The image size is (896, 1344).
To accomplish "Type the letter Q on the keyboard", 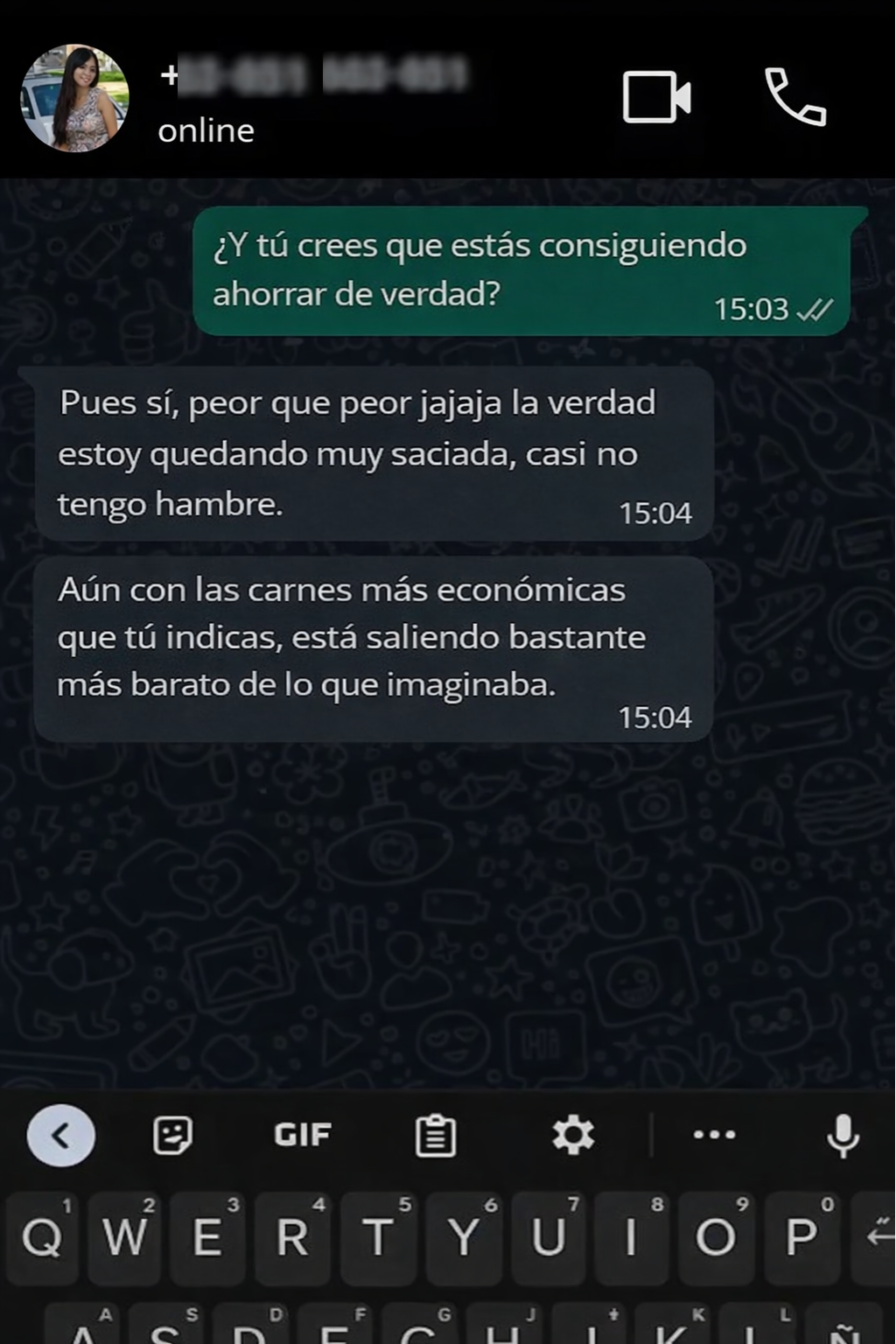I will click(42, 1237).
